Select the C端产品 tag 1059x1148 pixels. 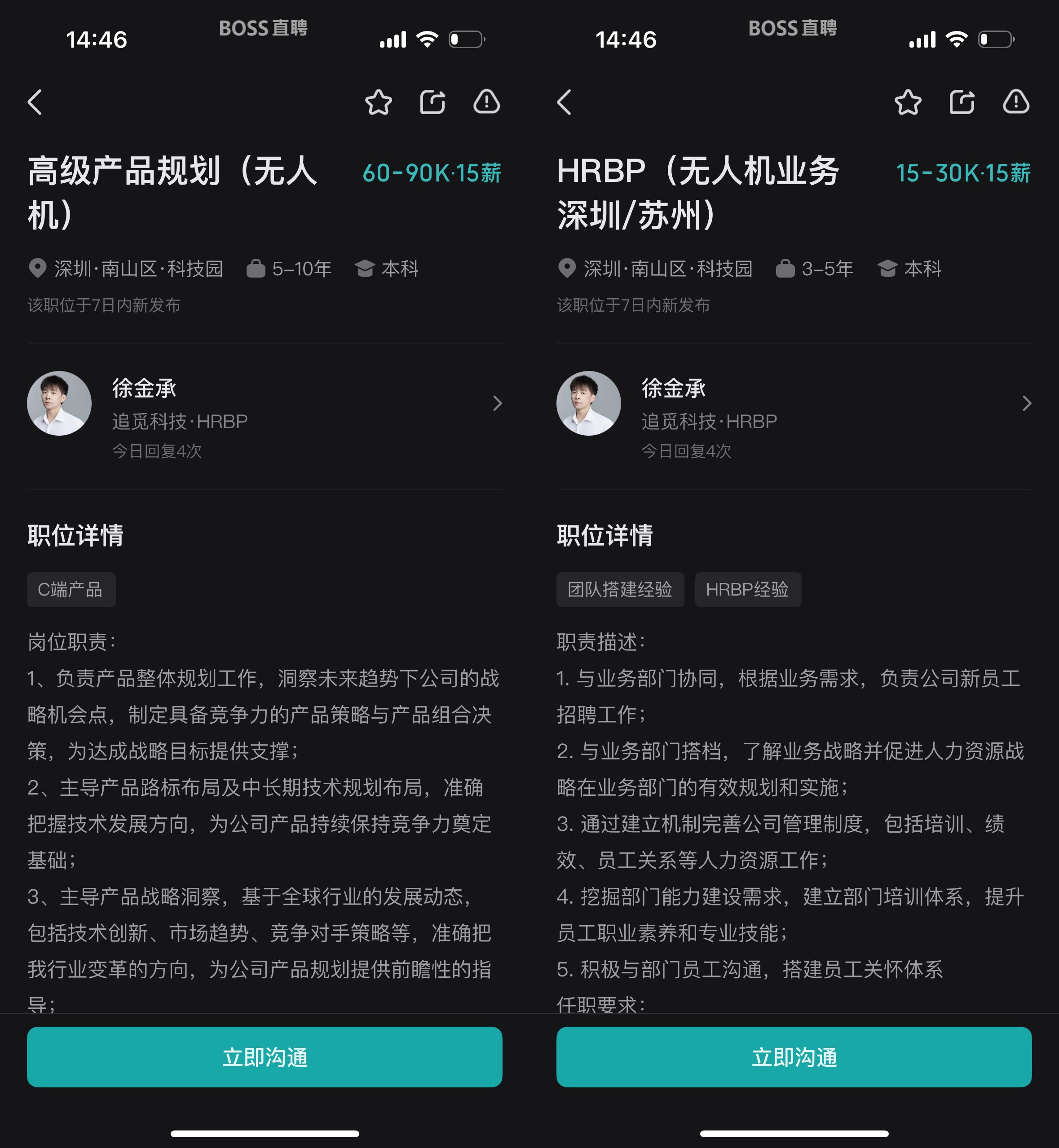coord(71,589)
